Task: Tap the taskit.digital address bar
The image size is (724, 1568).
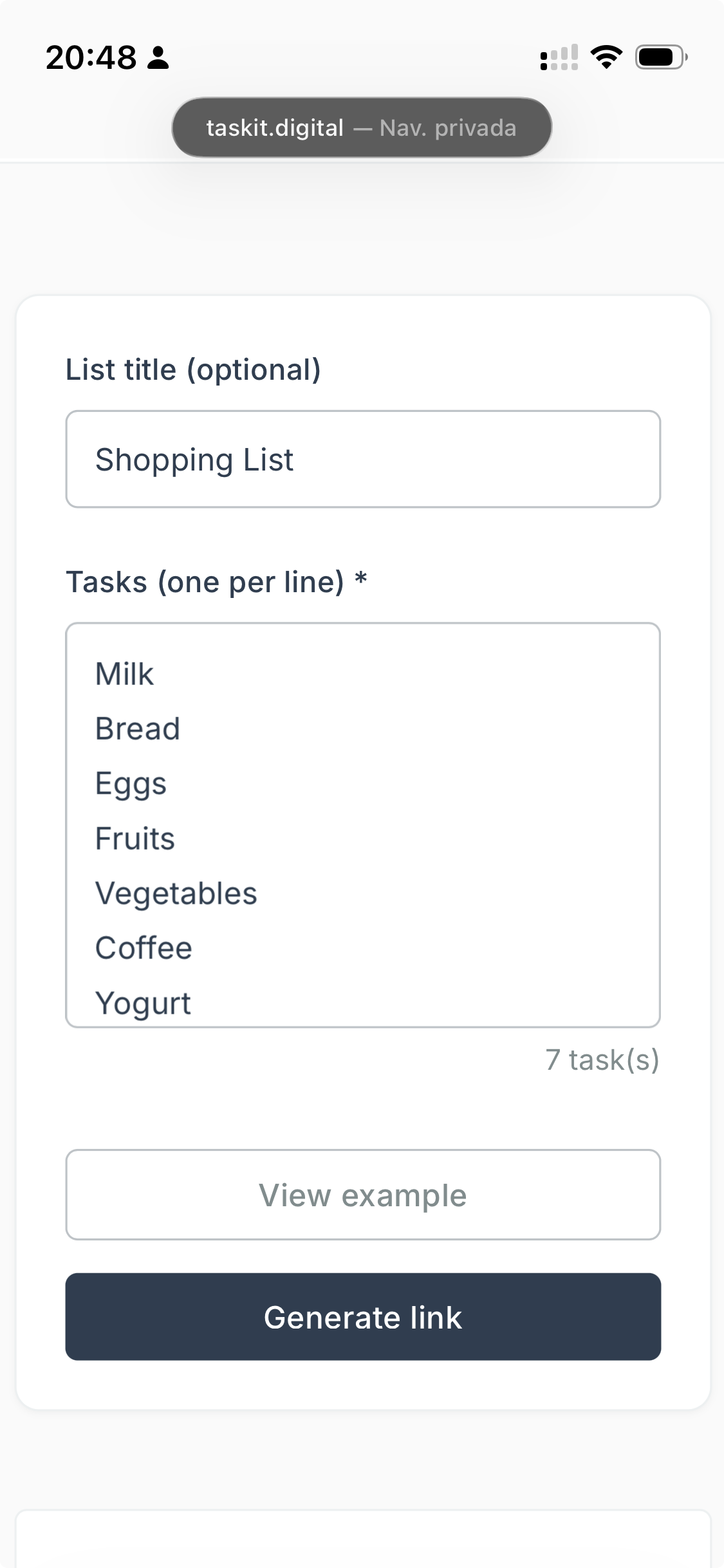Action: click(361, 127)
